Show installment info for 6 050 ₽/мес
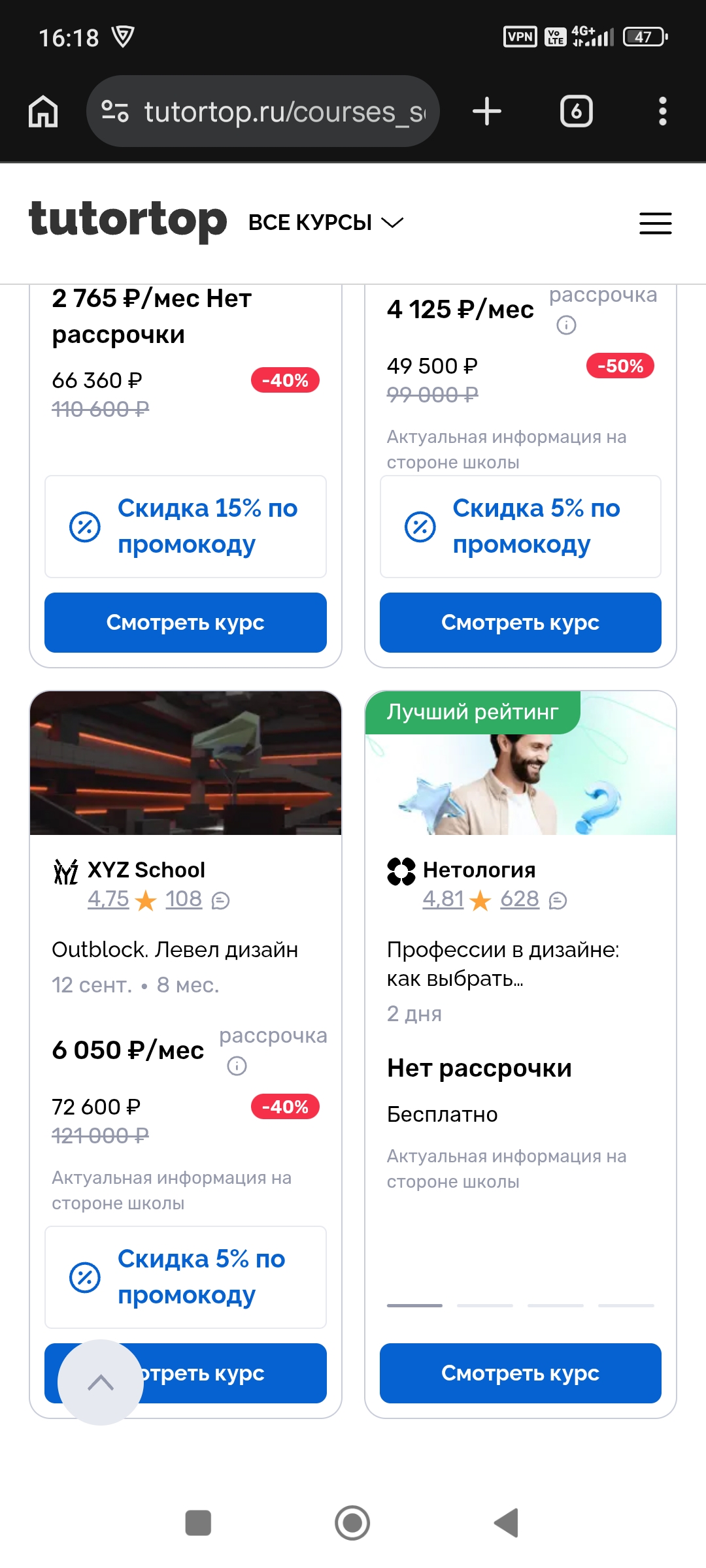Screen dimensions: 706x1568 [237, 1066]
